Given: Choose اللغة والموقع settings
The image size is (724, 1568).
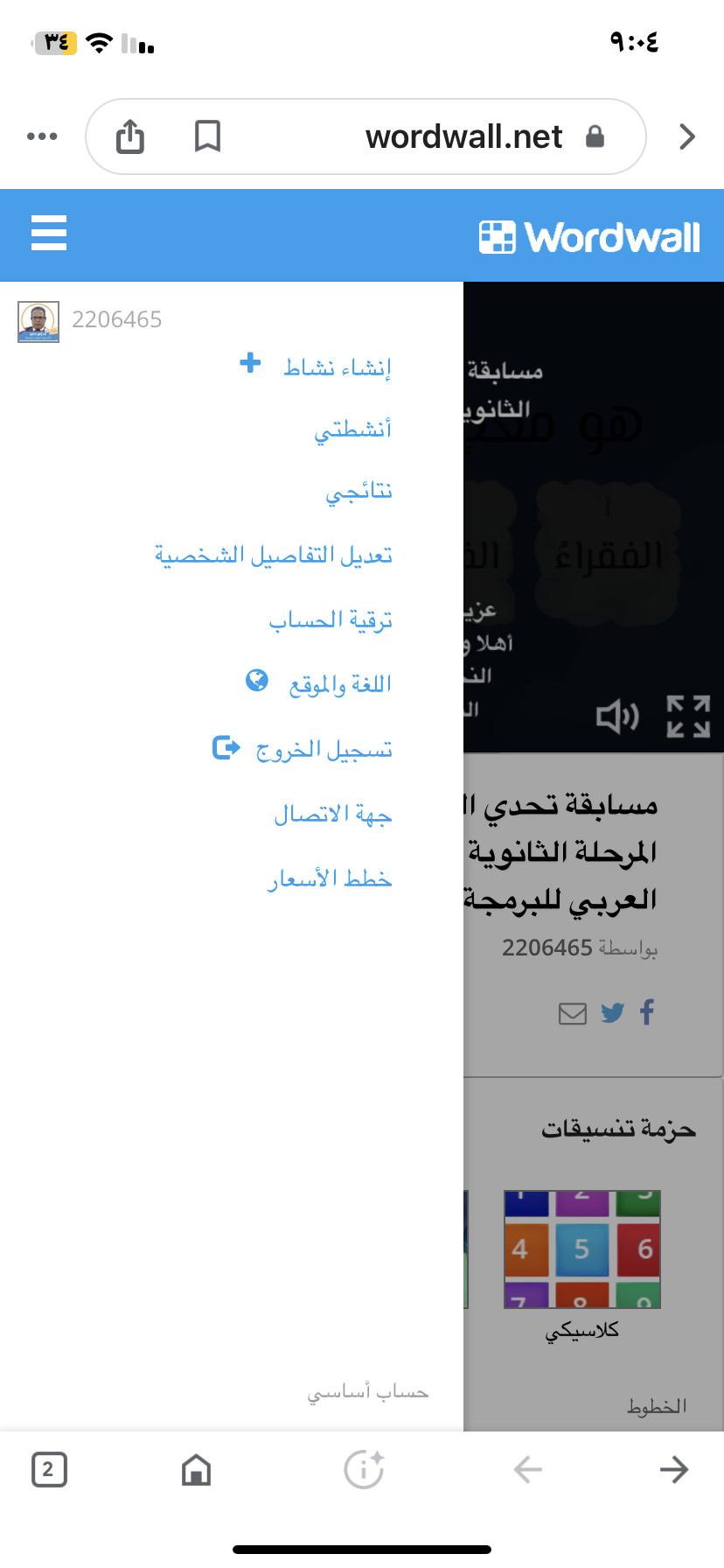Looking at the screenshot, I should point(319,683).
